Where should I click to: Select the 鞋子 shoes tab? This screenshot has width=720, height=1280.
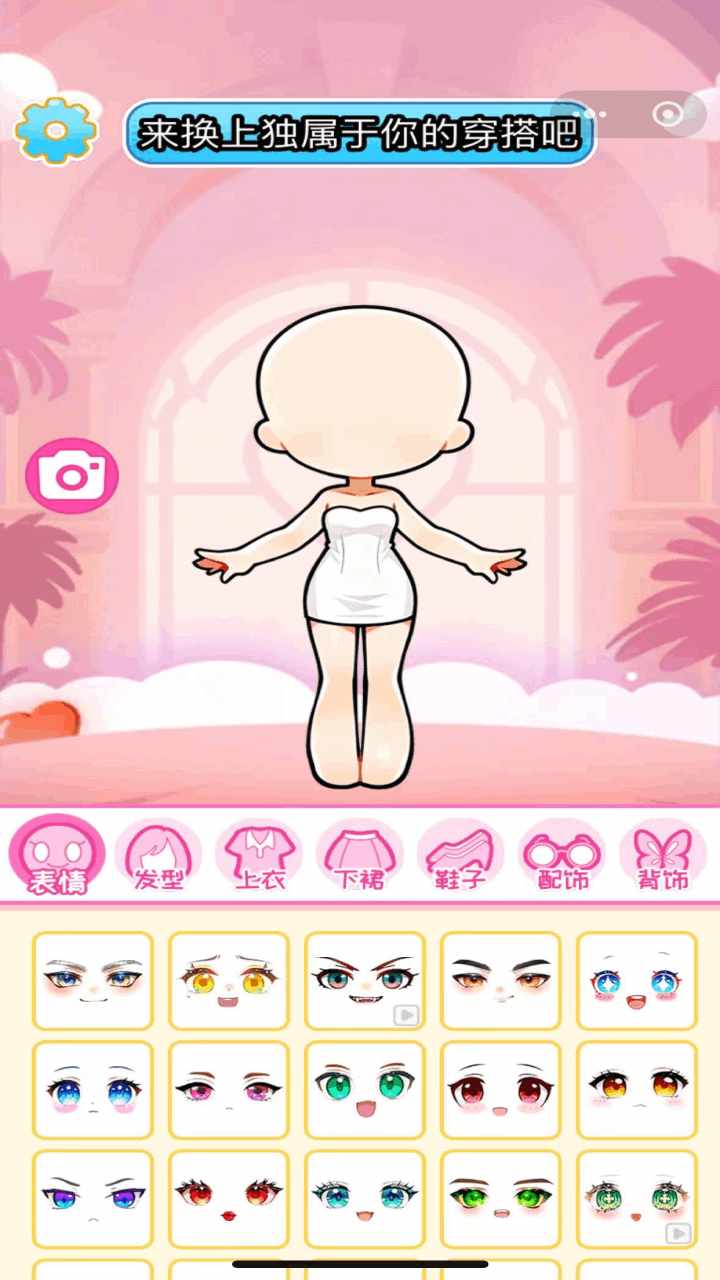(x=461, y=856)
